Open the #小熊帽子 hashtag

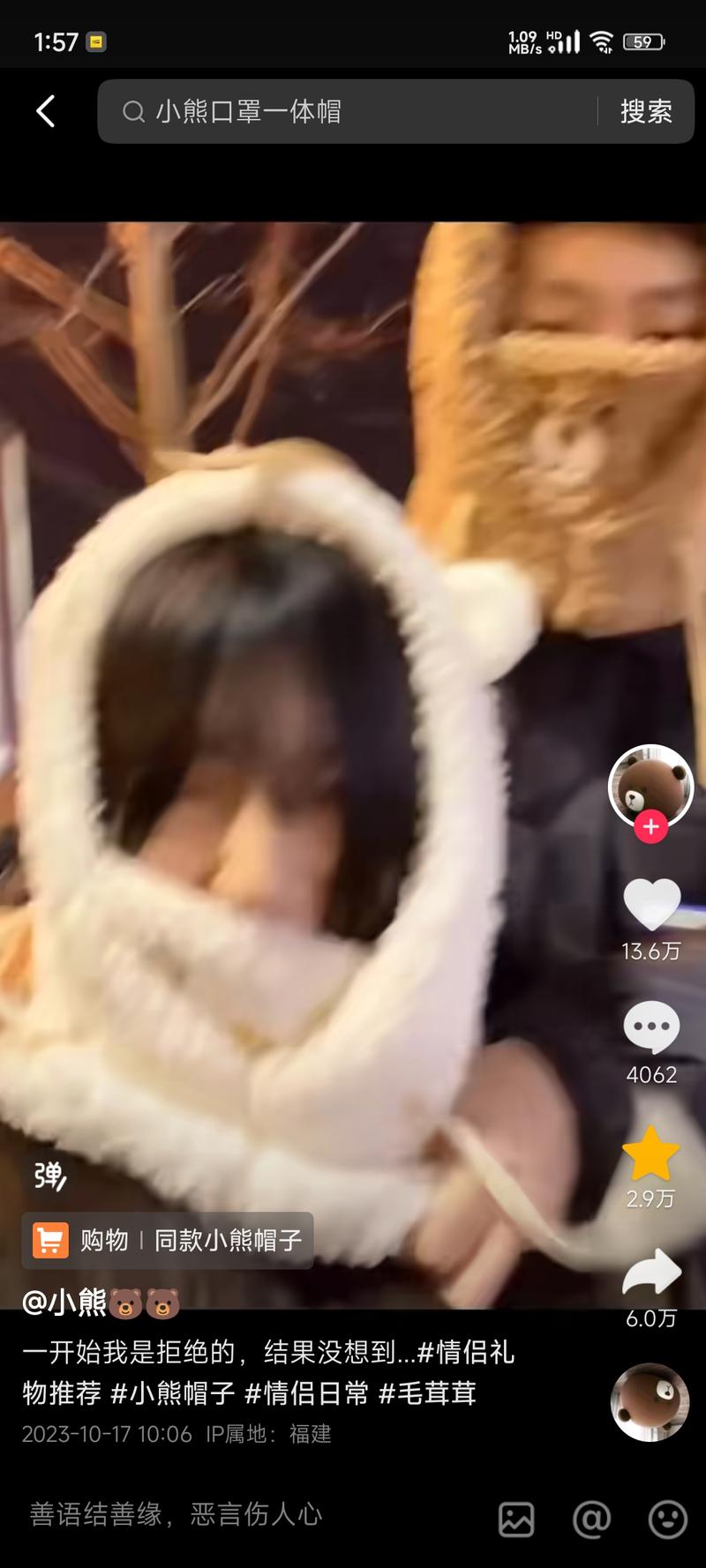click(173, 1393)
